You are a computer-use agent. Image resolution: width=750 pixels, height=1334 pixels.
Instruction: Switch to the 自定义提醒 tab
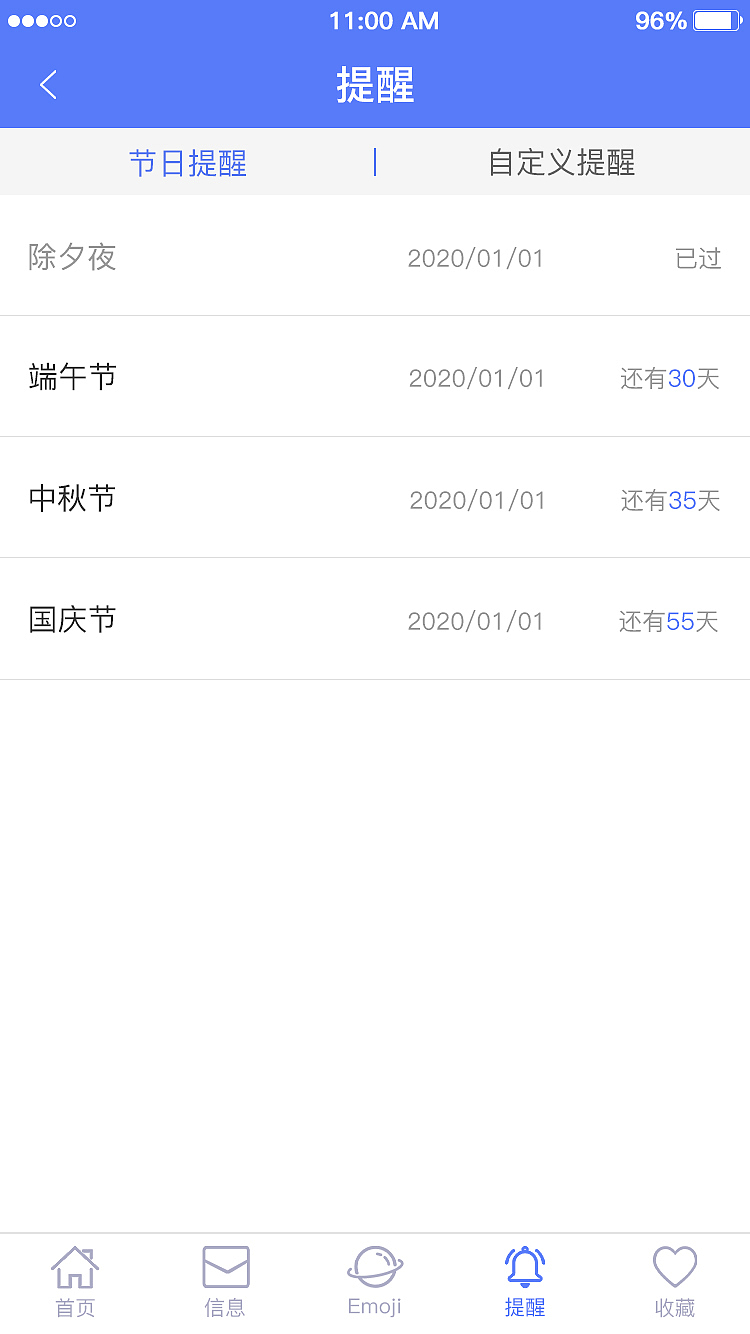[561, 162]
